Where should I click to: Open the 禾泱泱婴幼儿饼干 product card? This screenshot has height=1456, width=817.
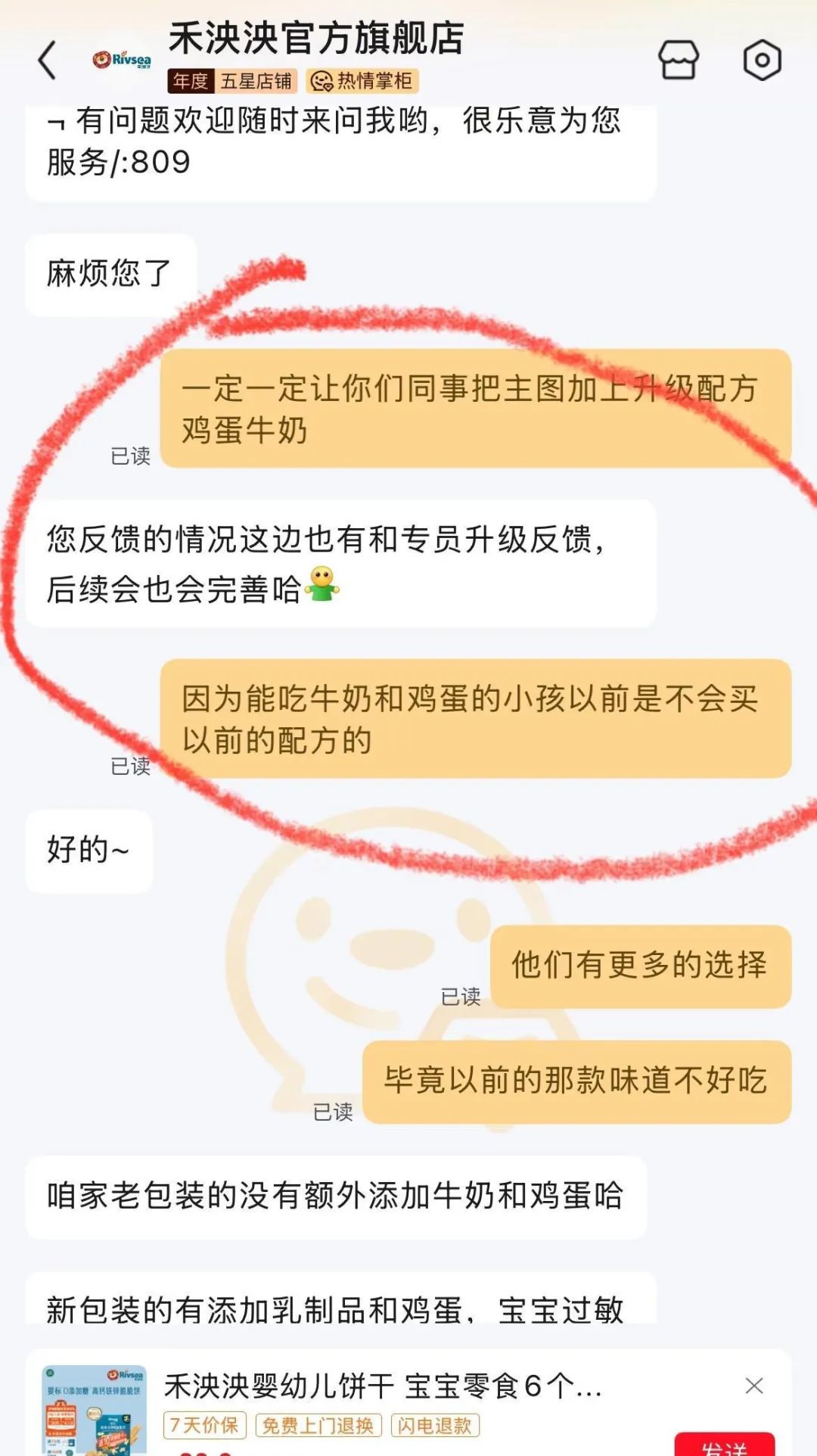point(382,1387)
